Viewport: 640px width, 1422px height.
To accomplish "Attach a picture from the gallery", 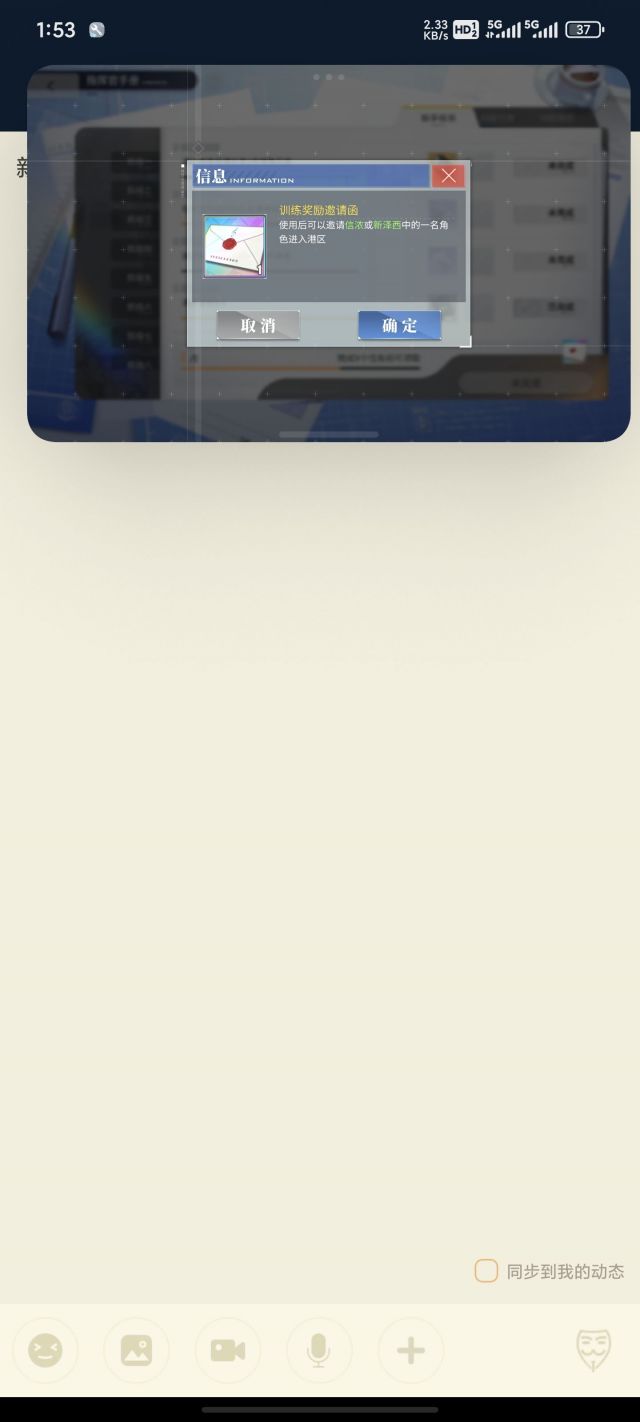I will [136, 1351].
